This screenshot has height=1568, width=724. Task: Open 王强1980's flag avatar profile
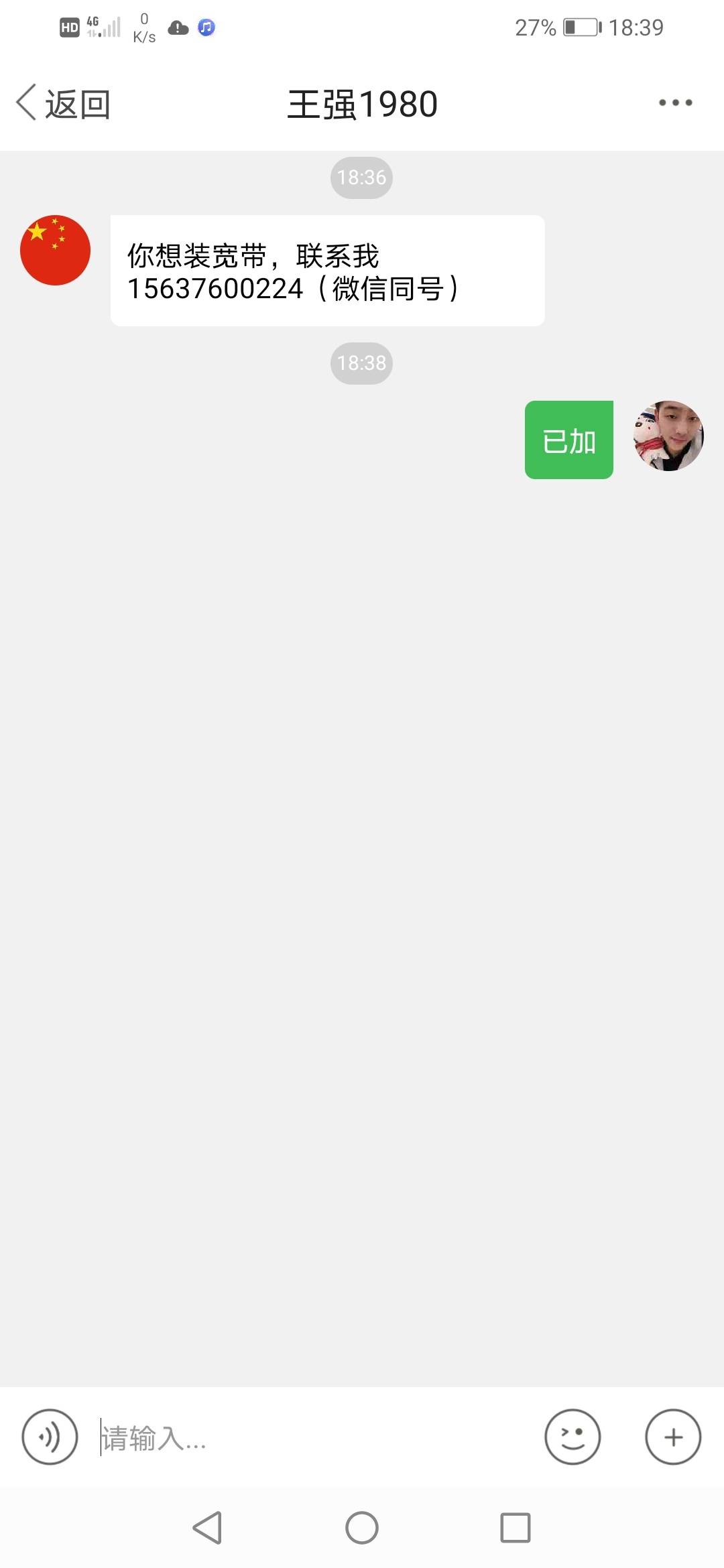coord(55,251)
